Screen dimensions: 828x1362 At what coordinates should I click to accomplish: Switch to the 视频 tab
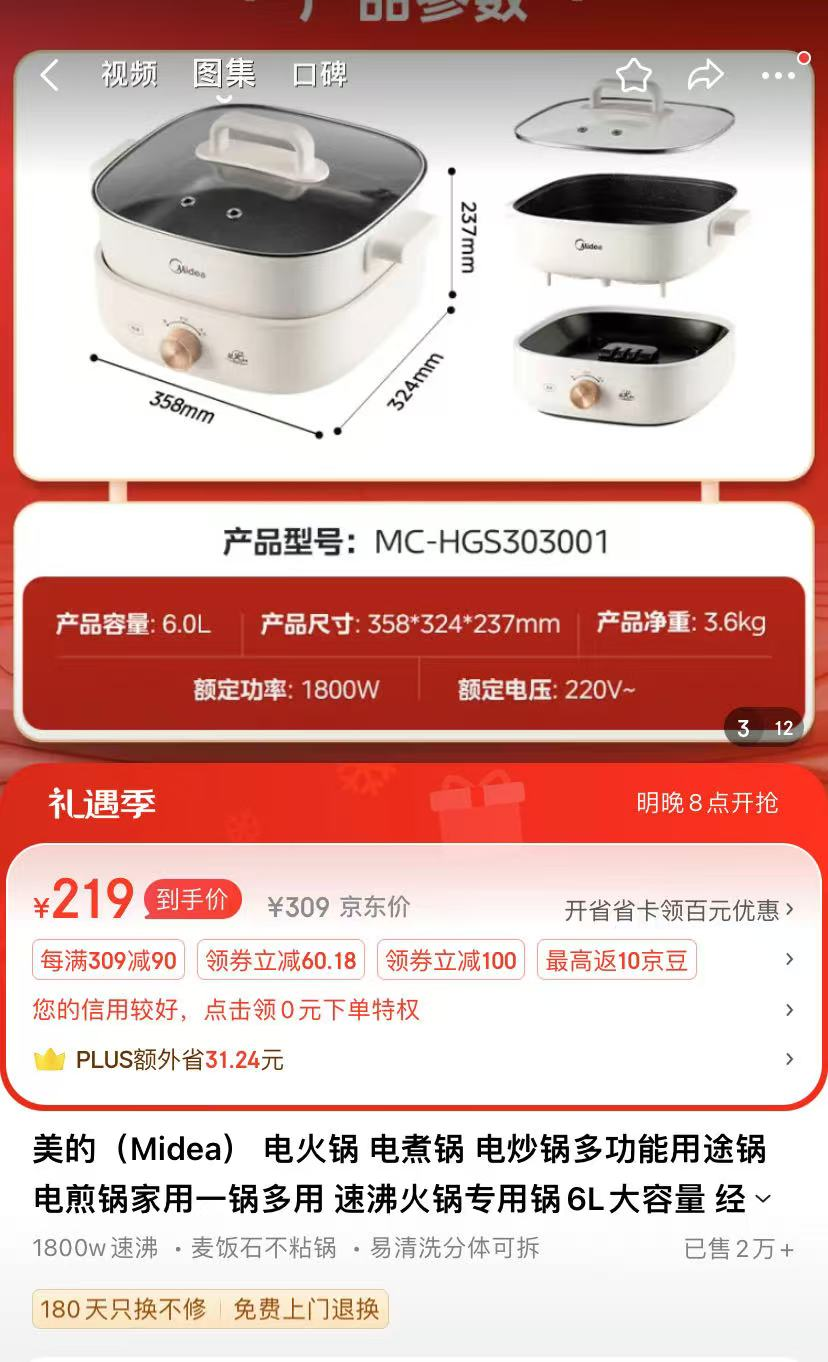(x=129, y=75)
